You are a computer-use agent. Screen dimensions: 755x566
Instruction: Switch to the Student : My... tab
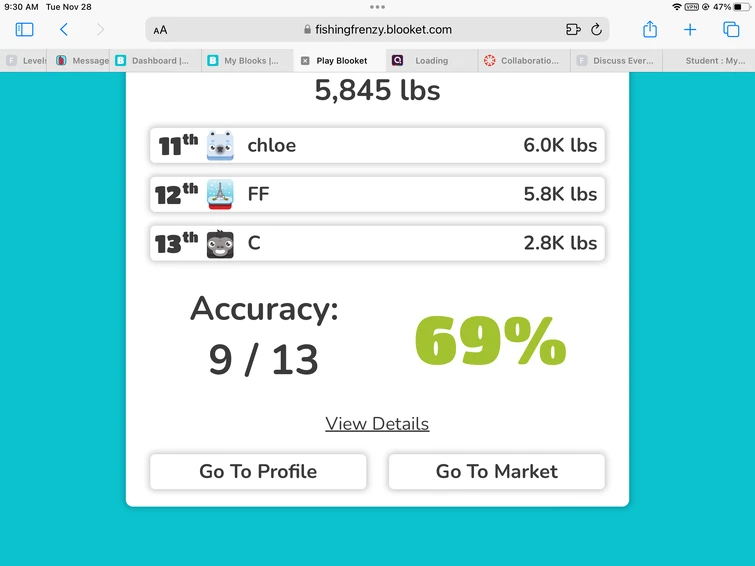(712, 61)
